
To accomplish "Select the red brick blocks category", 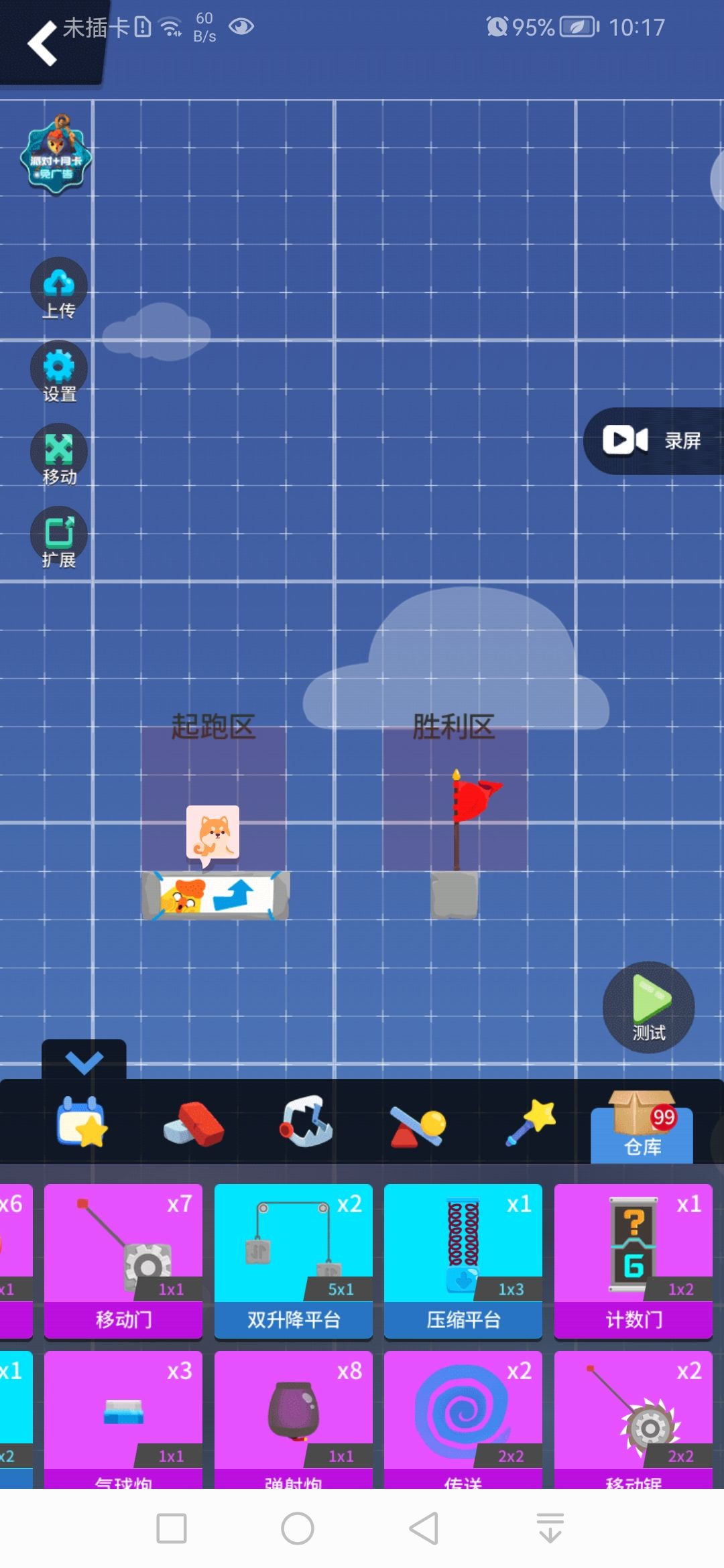I will [x=193, y=1124].
